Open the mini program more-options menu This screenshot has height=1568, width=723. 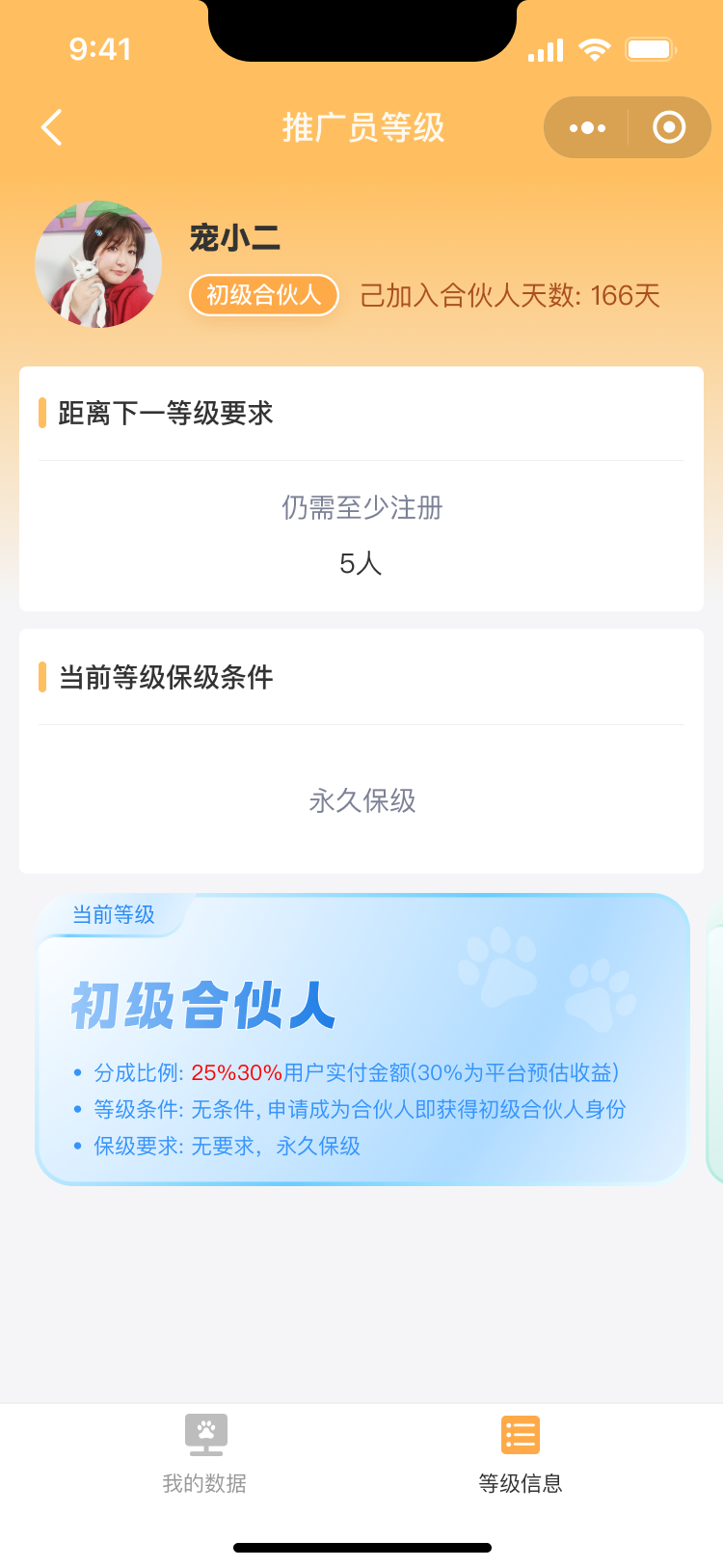coord(587,127)
